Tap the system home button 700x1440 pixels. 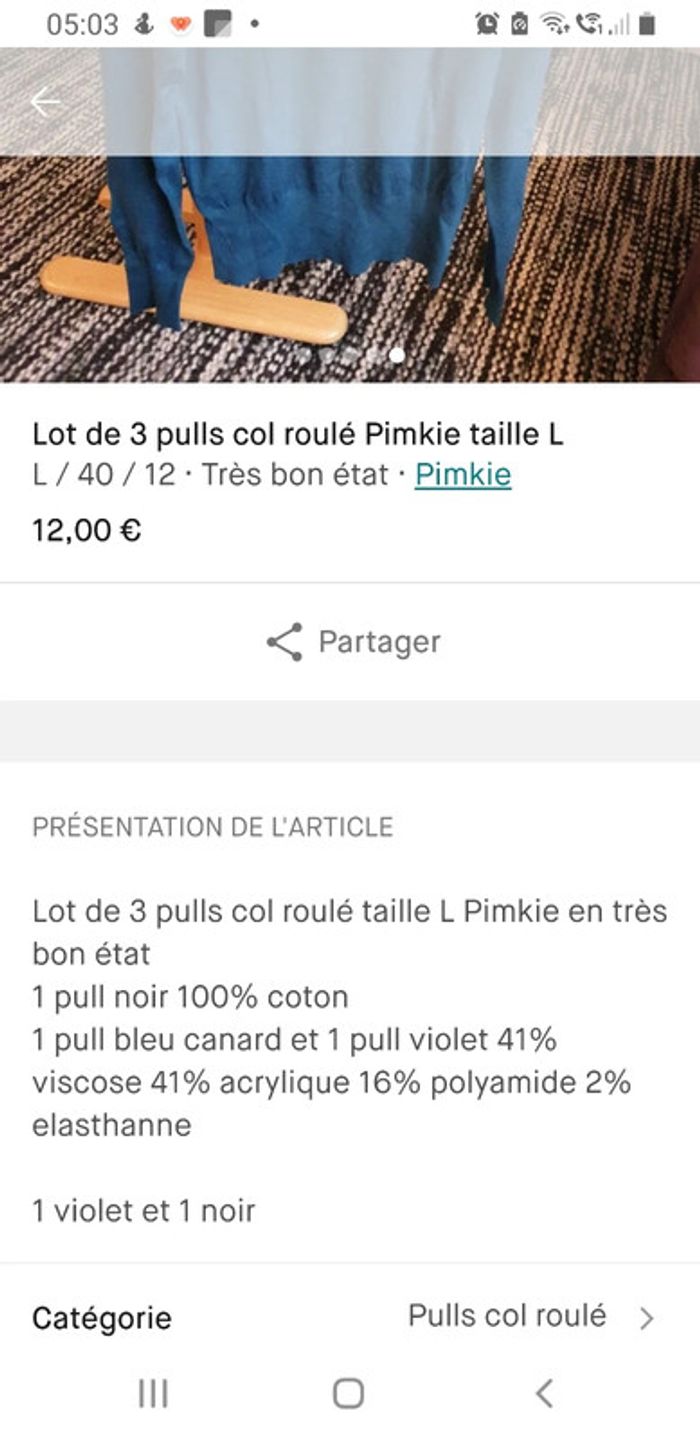[348, 1393]
